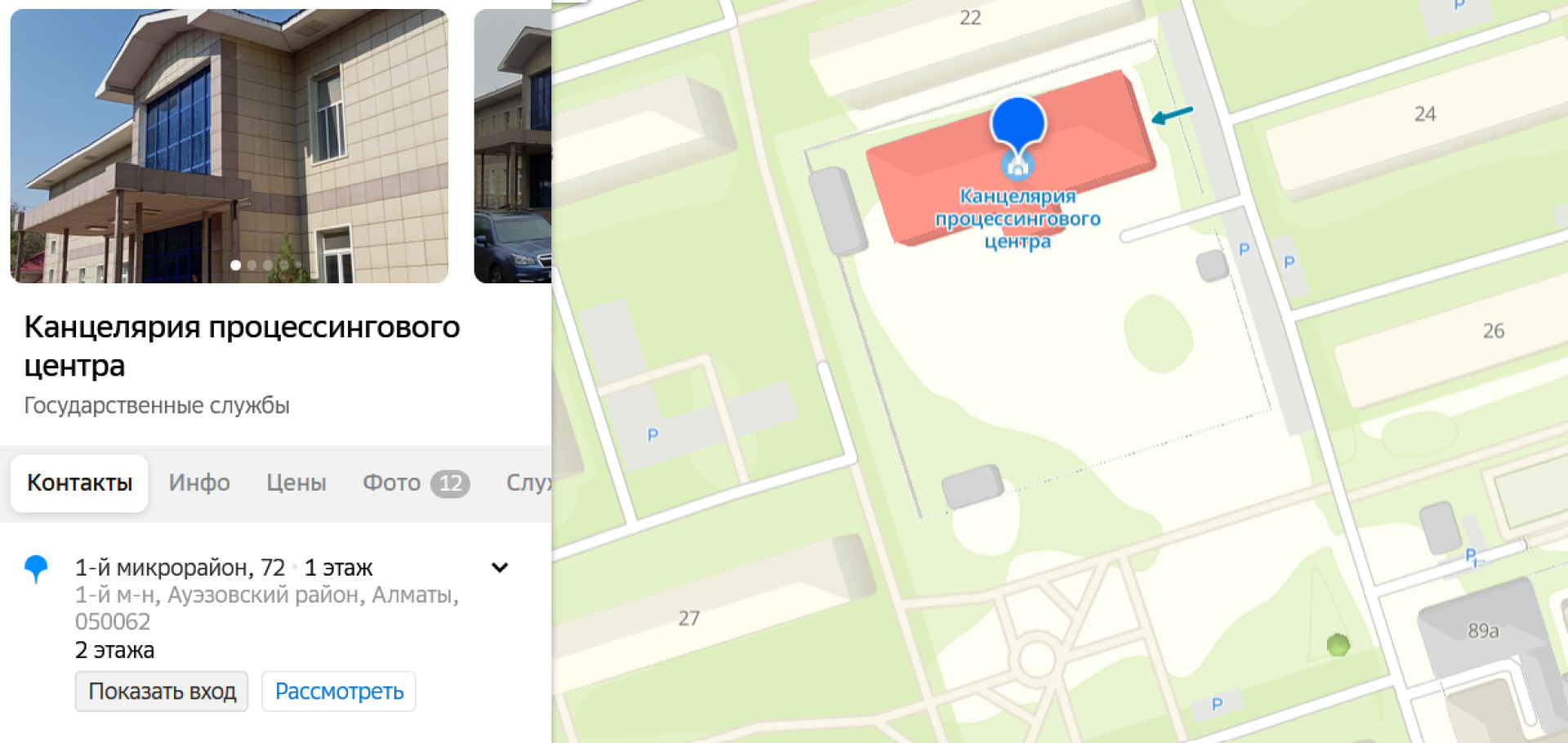Tap the Рассмотреть button

point(339,692)
